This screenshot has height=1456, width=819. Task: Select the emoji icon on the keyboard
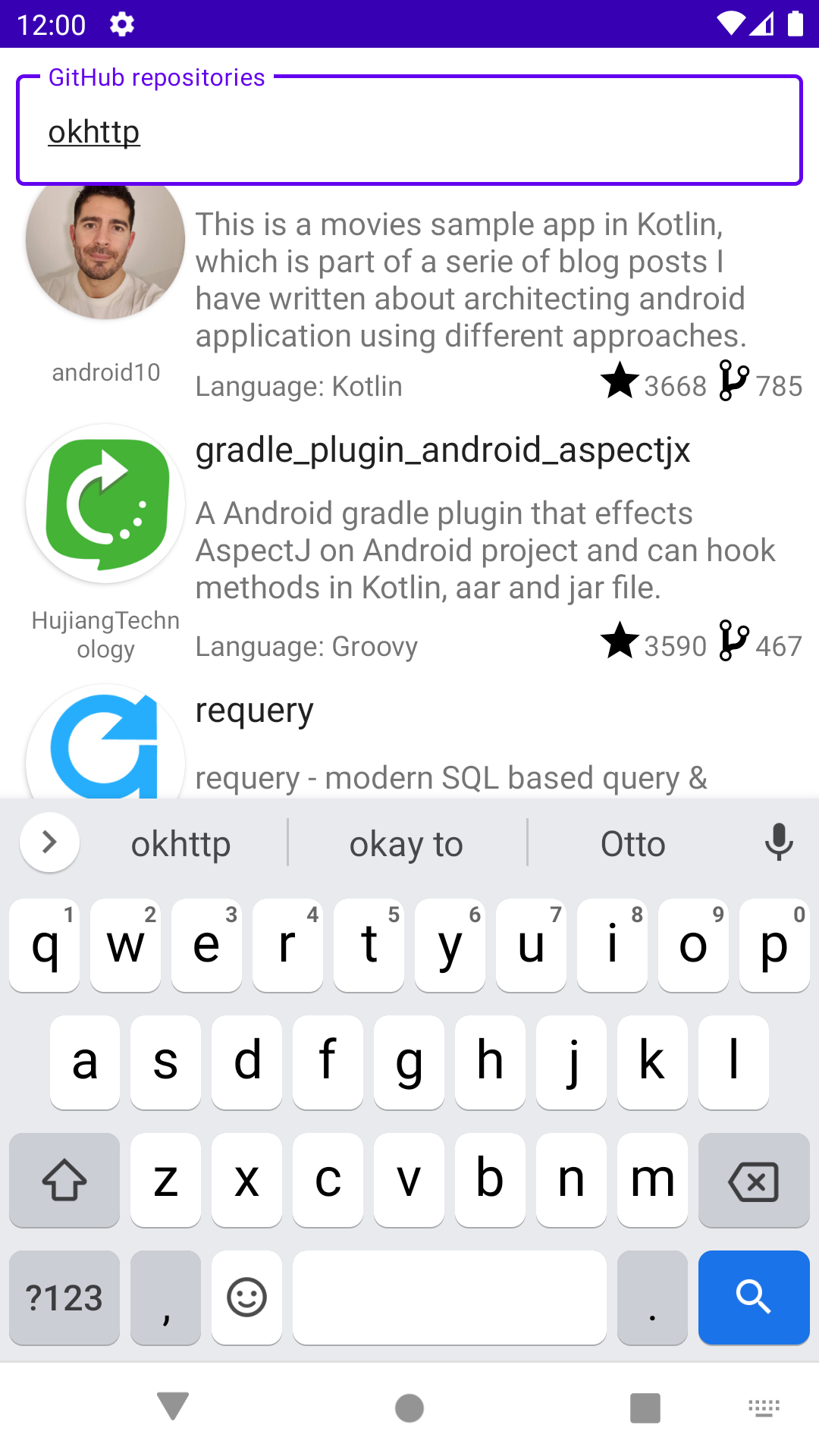click(x=246, y=1298)
